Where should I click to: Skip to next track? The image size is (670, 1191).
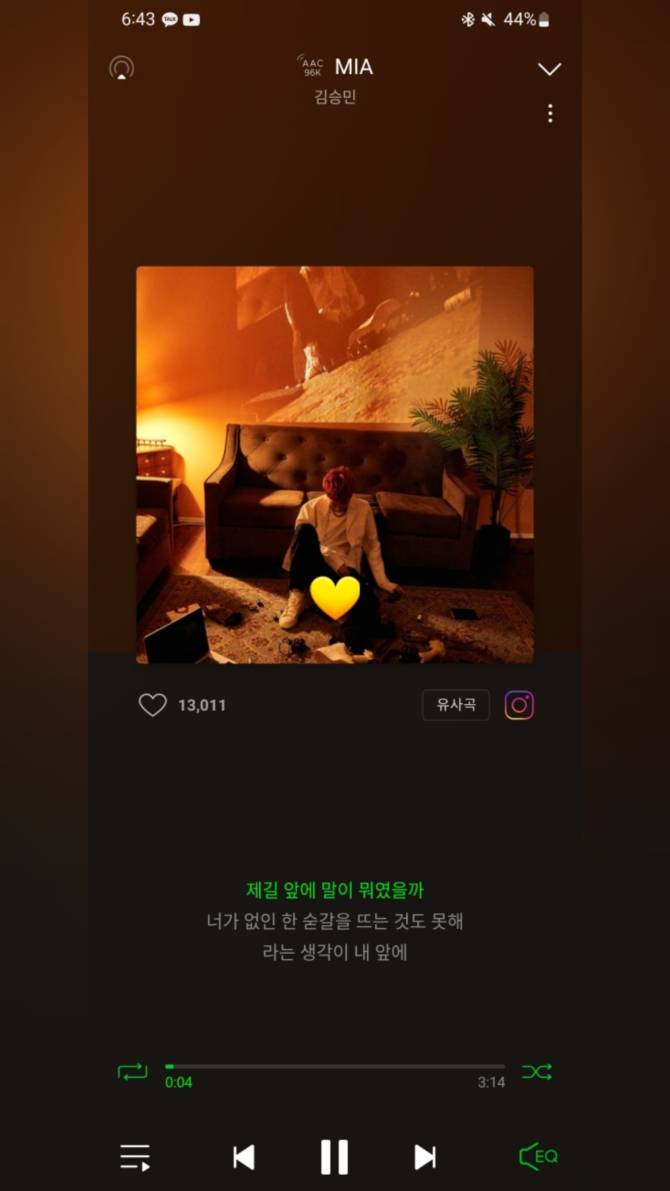click(425, 1157)
